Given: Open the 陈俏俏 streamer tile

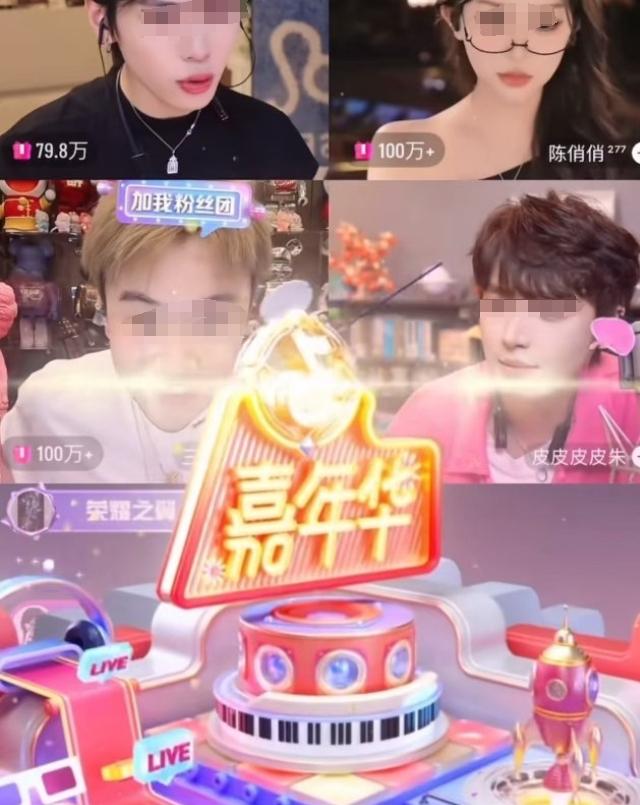Looking at the screenshot, I should coord(484,90).
